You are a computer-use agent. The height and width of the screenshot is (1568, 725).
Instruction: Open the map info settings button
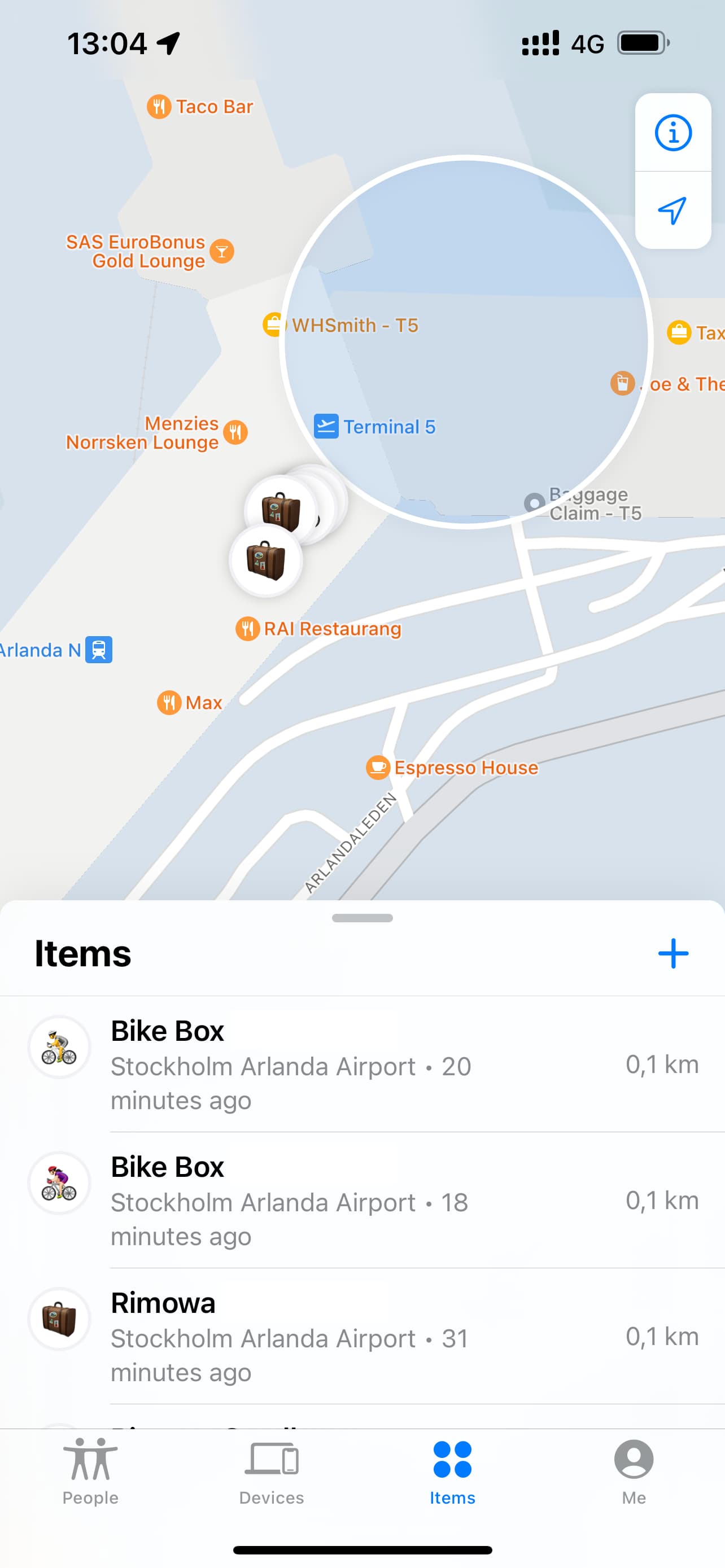[x=672, y=133]
